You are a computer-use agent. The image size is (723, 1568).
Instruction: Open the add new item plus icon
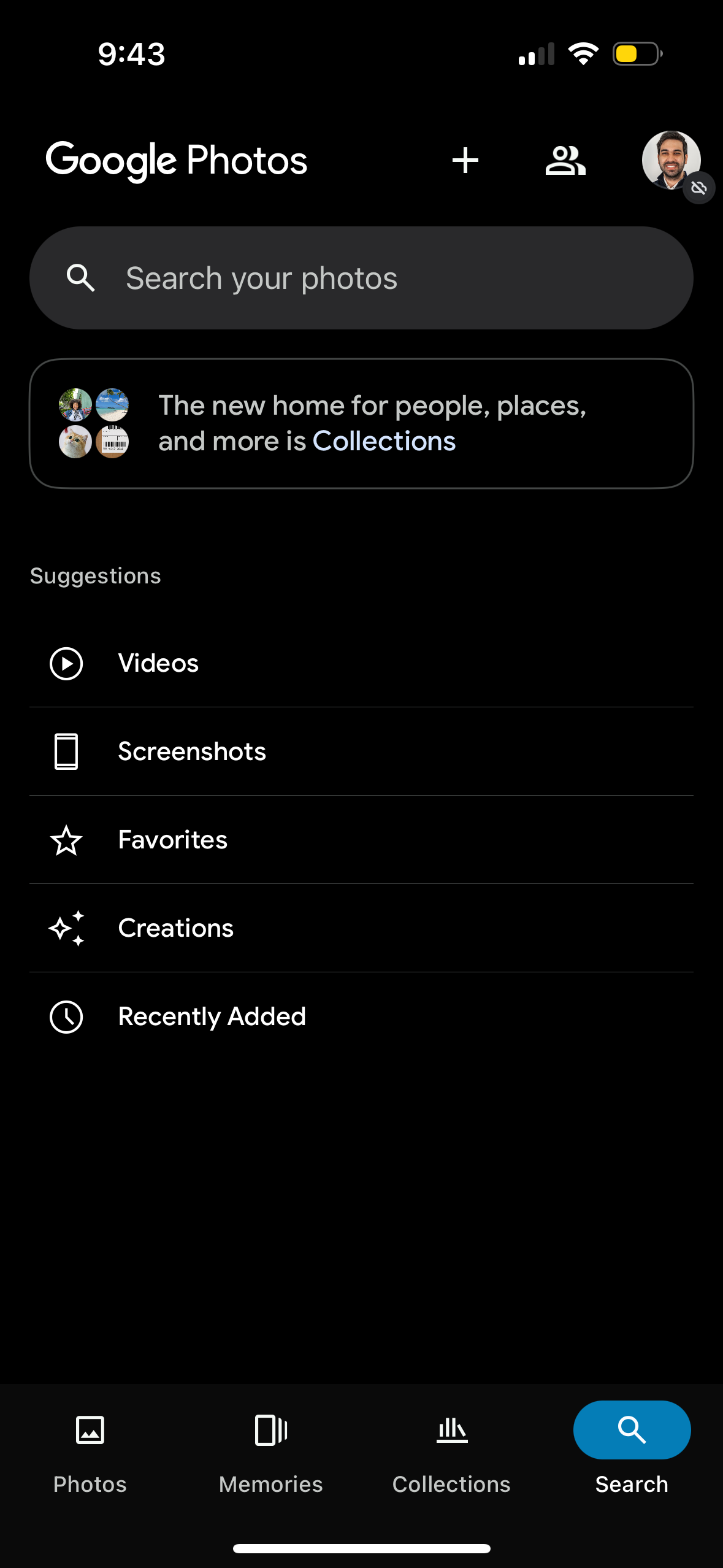(465, 160)
